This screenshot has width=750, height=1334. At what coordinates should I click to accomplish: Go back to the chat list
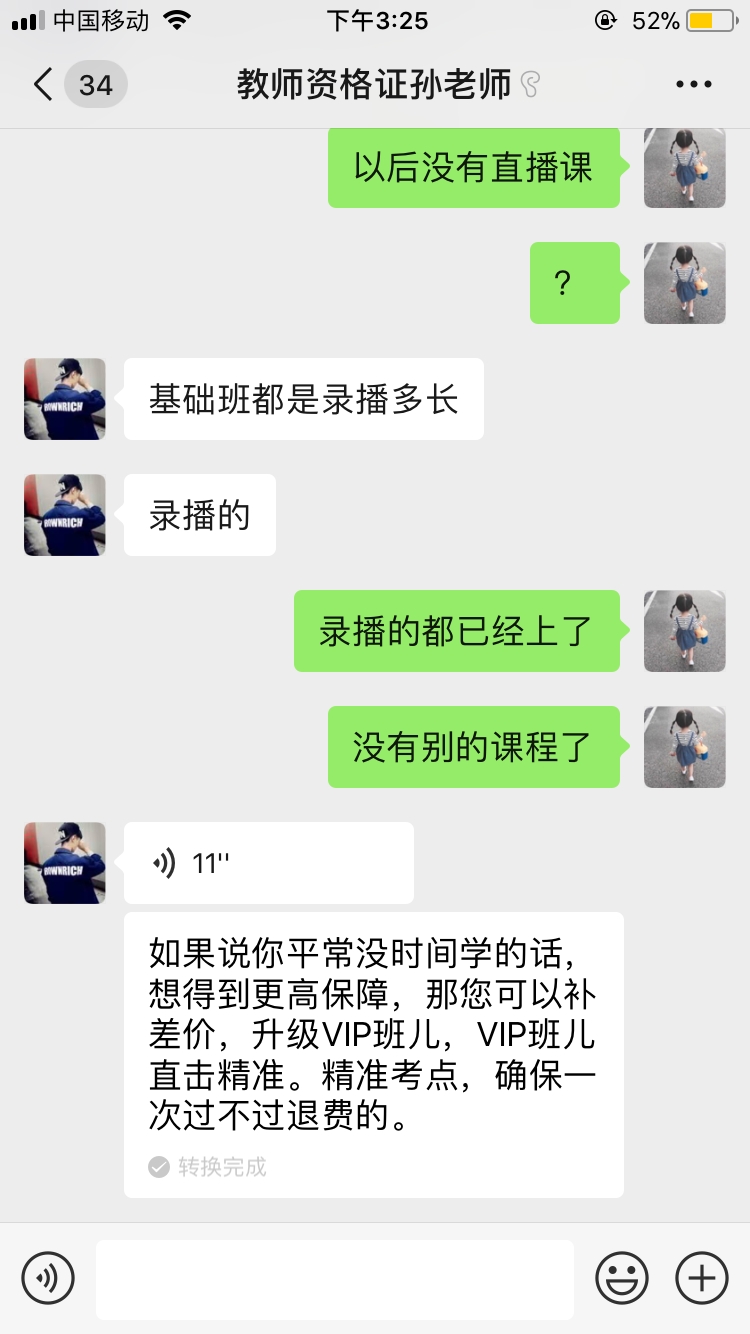[x=44, y=85]
